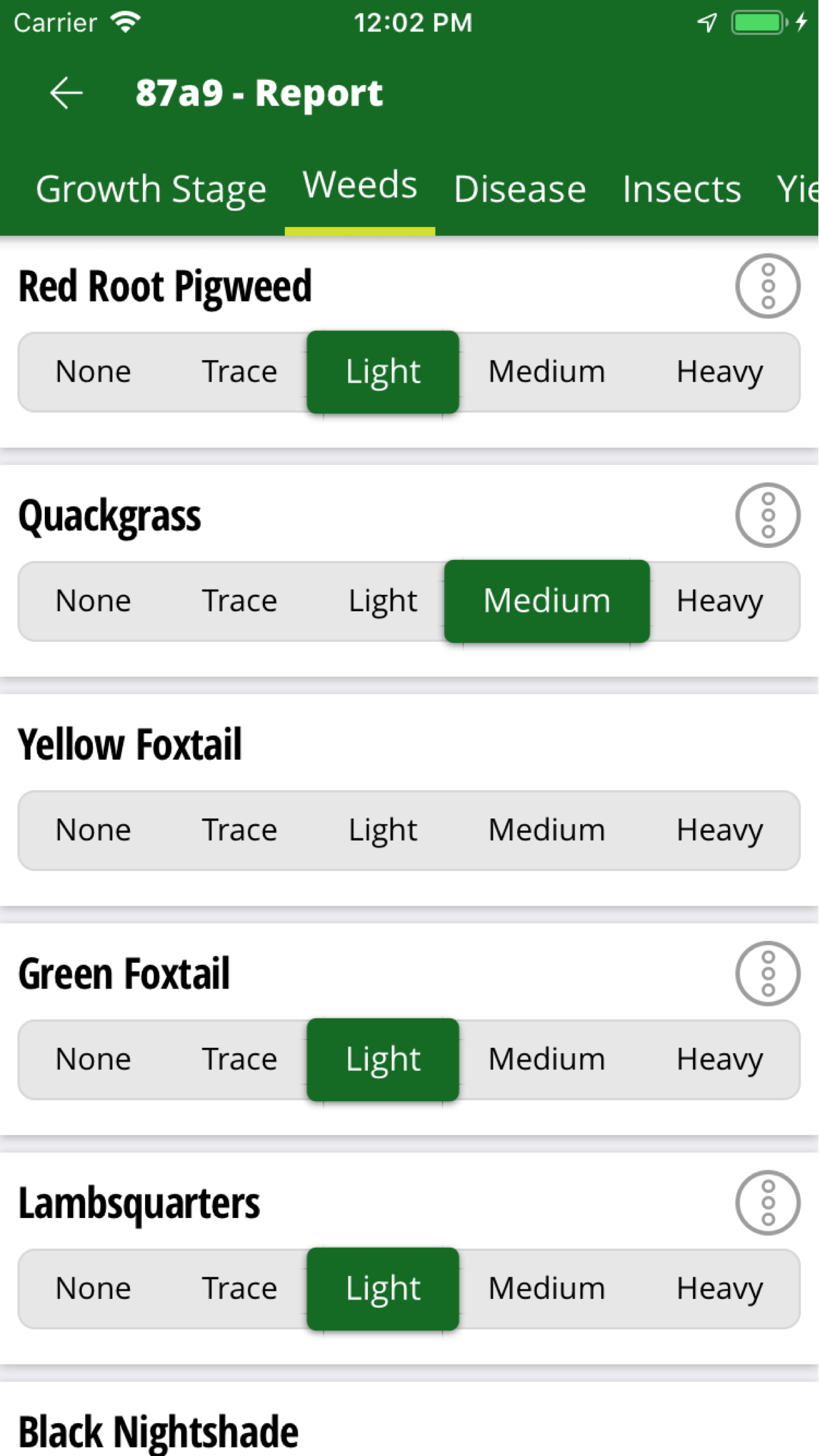
Task: Open options menu for Green Foxtail
Action: coord(768,973)
